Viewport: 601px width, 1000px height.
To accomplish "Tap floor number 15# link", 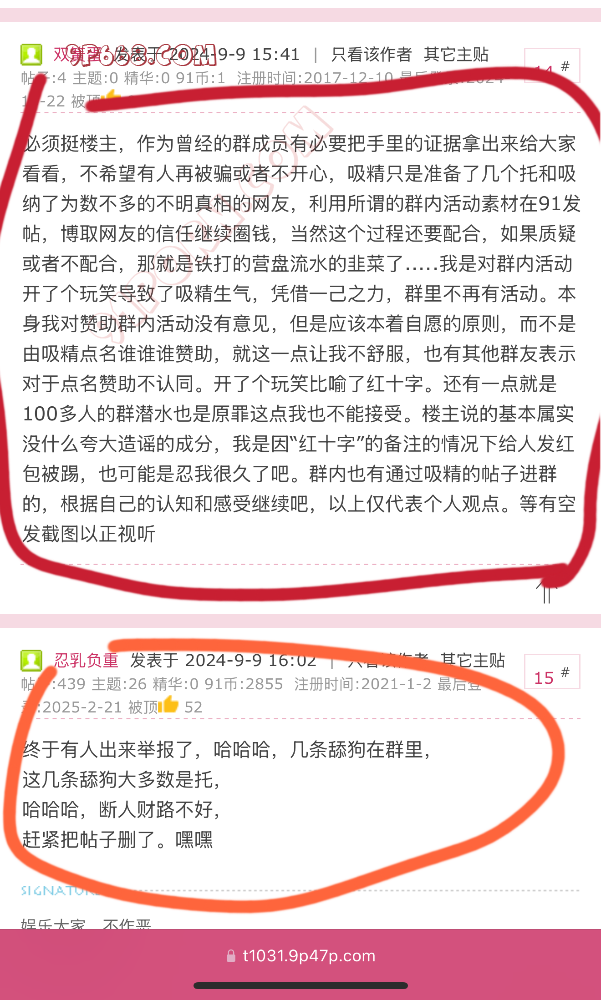I will pos(550,677).
